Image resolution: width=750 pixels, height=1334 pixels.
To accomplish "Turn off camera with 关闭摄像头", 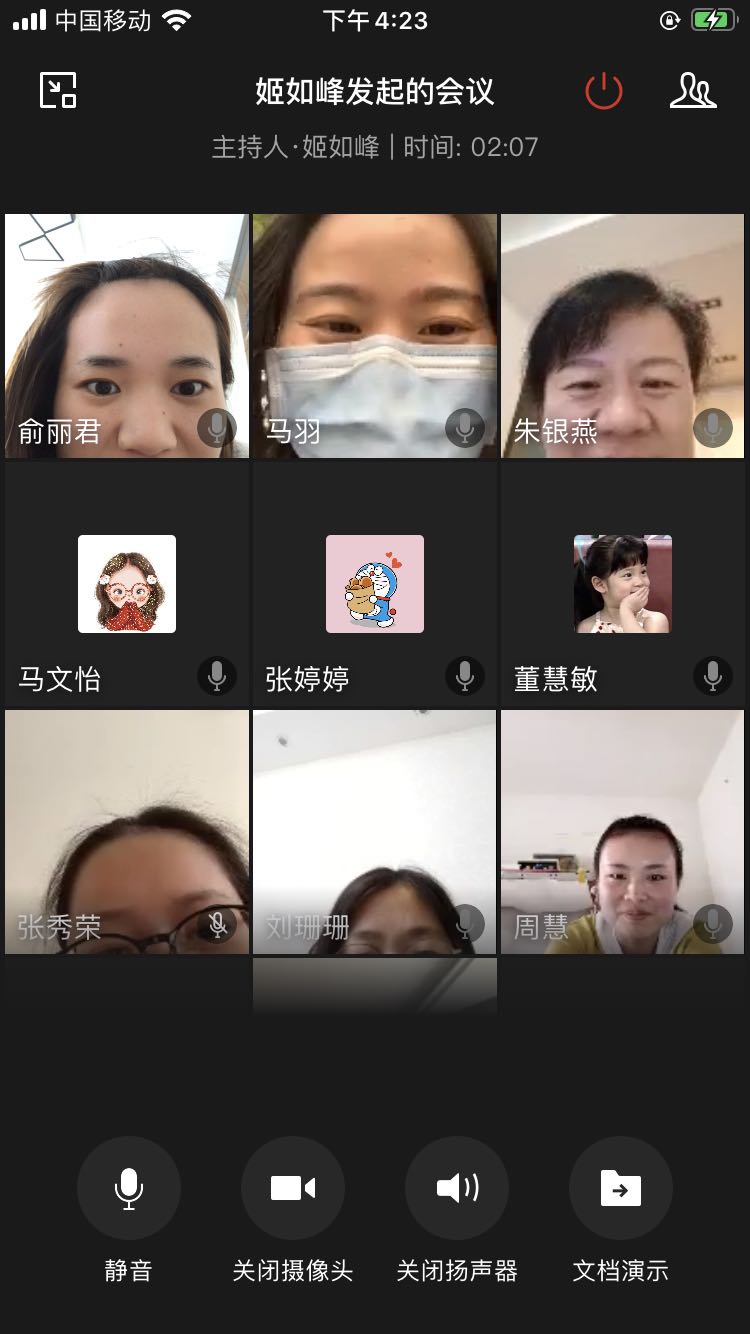I will tap(292, 1189).
